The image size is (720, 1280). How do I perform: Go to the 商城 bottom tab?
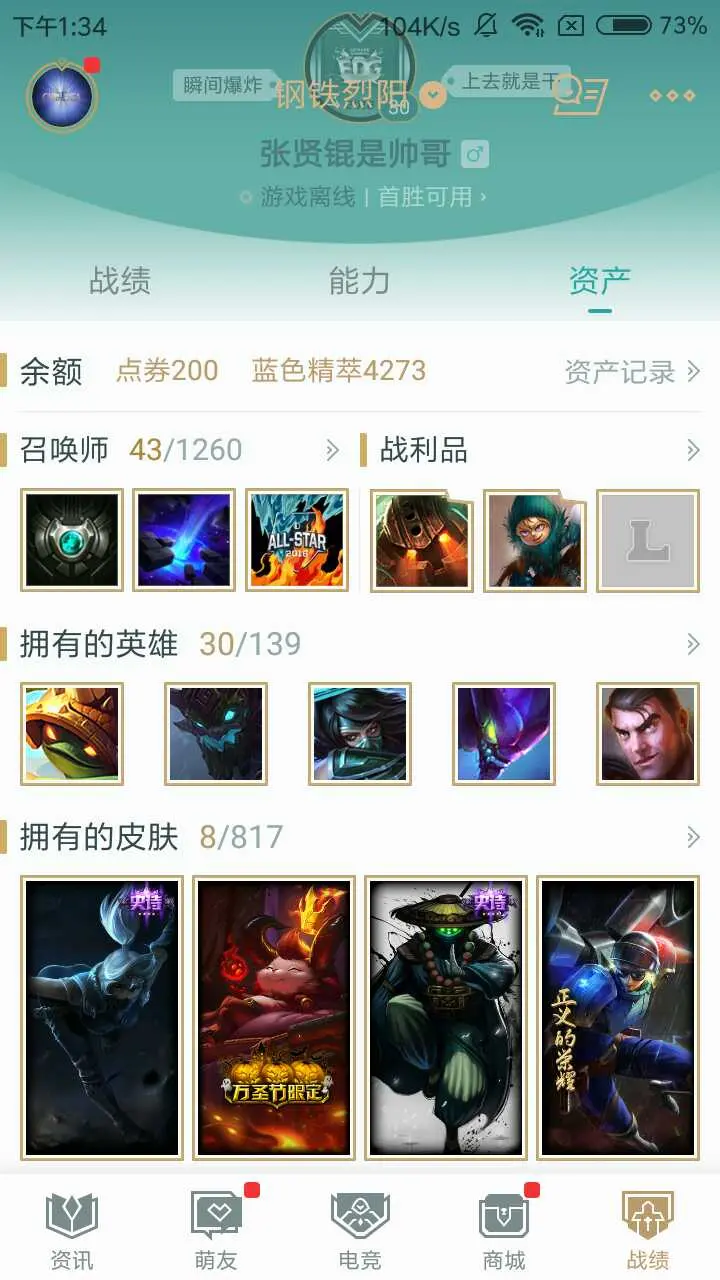(504, 1230)
